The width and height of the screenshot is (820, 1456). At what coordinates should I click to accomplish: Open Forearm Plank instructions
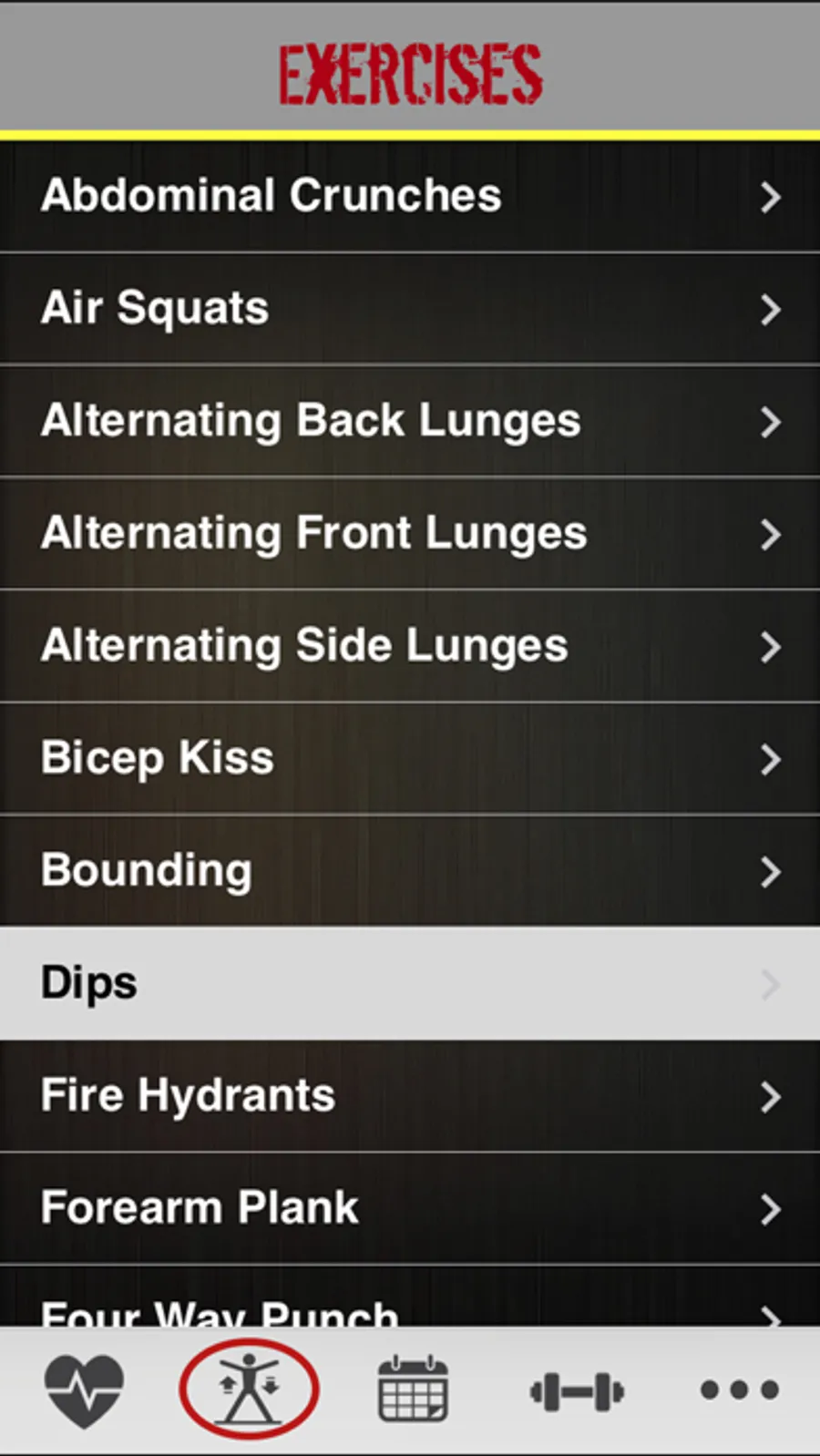[410, 1208]
